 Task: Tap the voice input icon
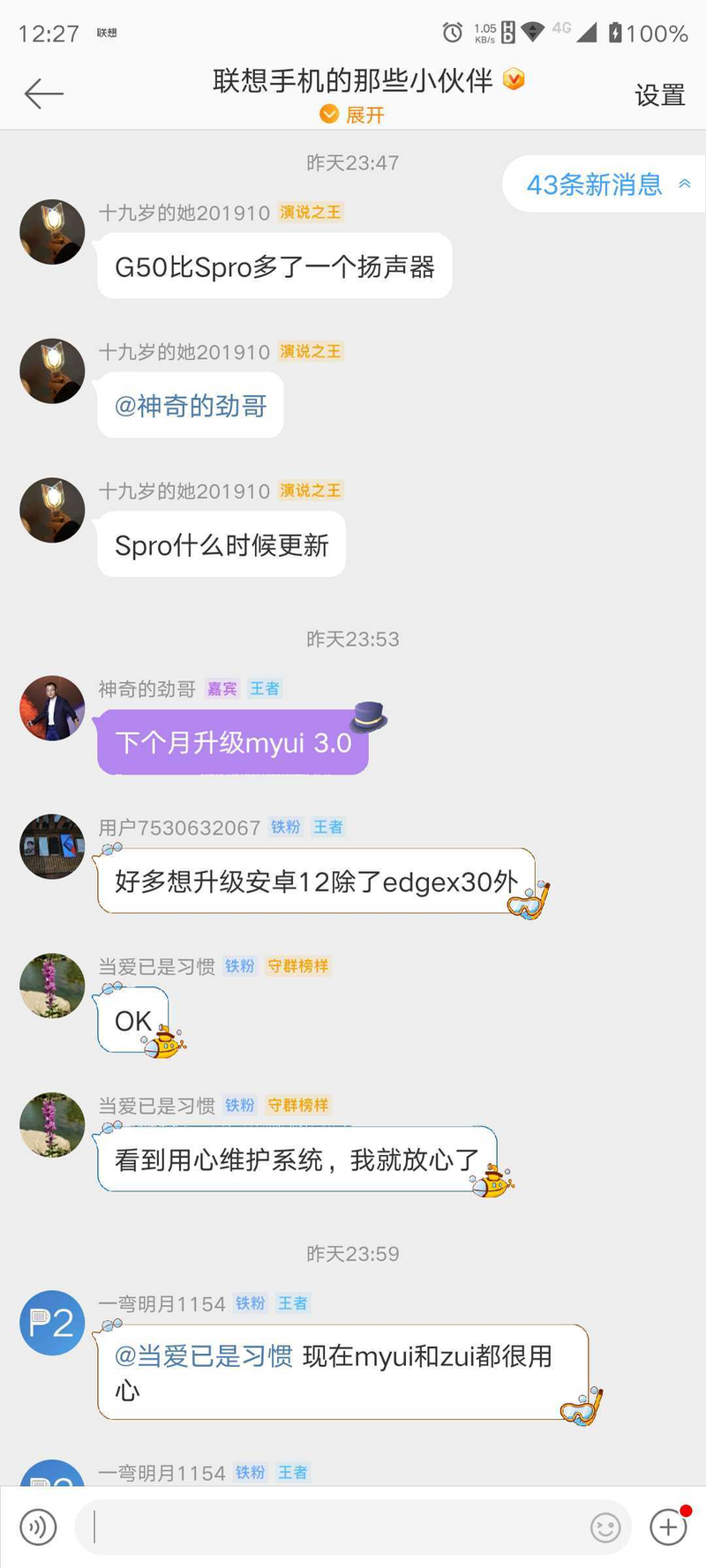point(38,1527)
